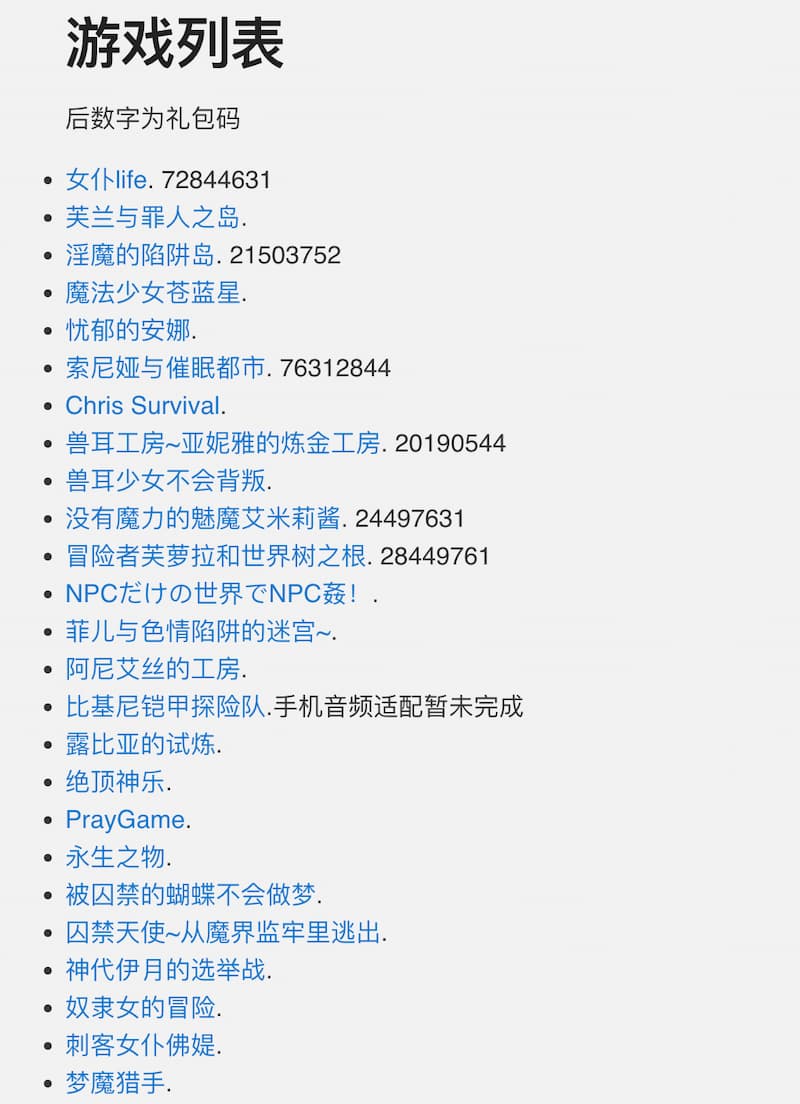Open the 芙兰与罪人之岛 link
This screenshot has height=1104, width=800.
pyautogui.click(x=153, y=217)
